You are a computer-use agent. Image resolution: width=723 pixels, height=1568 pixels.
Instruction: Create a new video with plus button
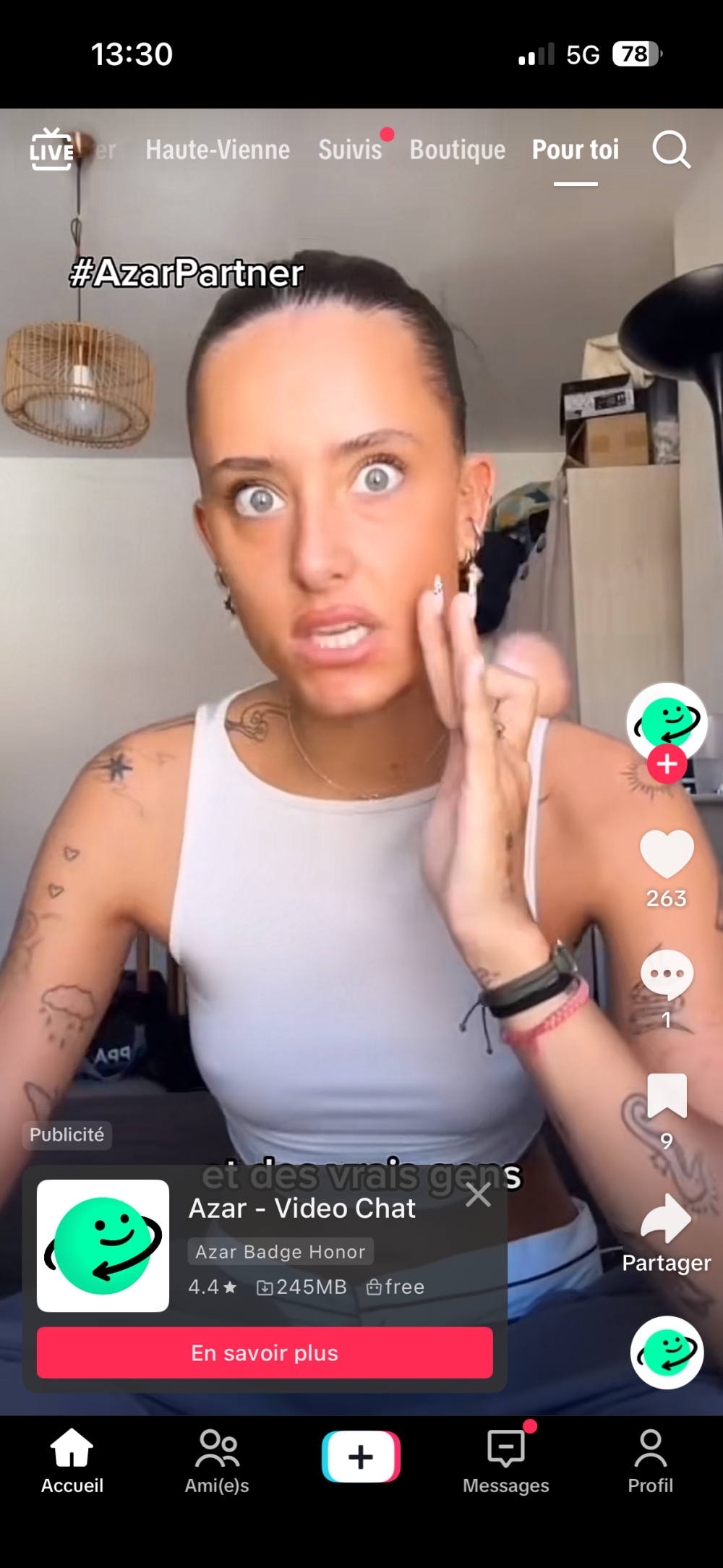pyautogui.click(x=361, y=1457)
